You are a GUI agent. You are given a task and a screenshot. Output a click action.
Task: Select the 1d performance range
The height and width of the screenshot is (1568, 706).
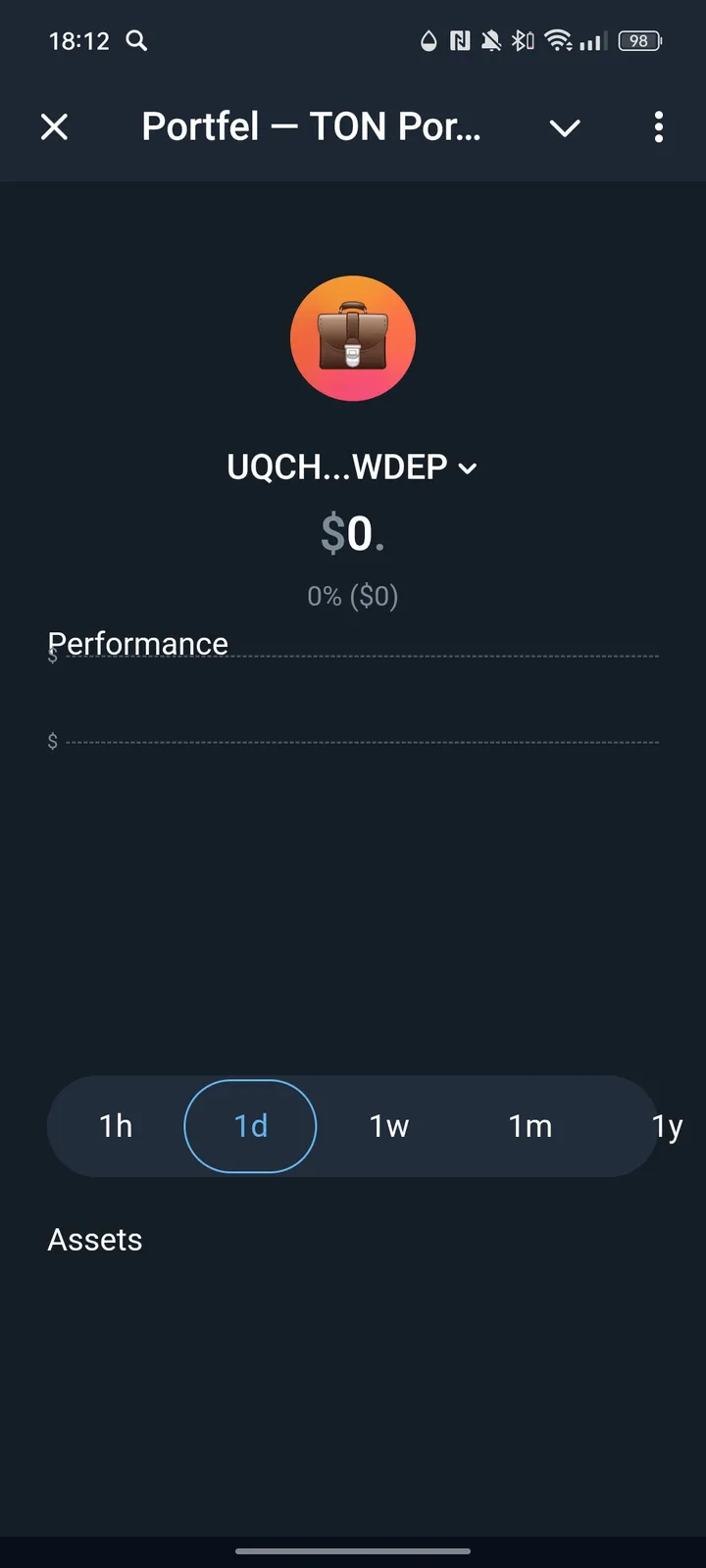click(250, 1126)
